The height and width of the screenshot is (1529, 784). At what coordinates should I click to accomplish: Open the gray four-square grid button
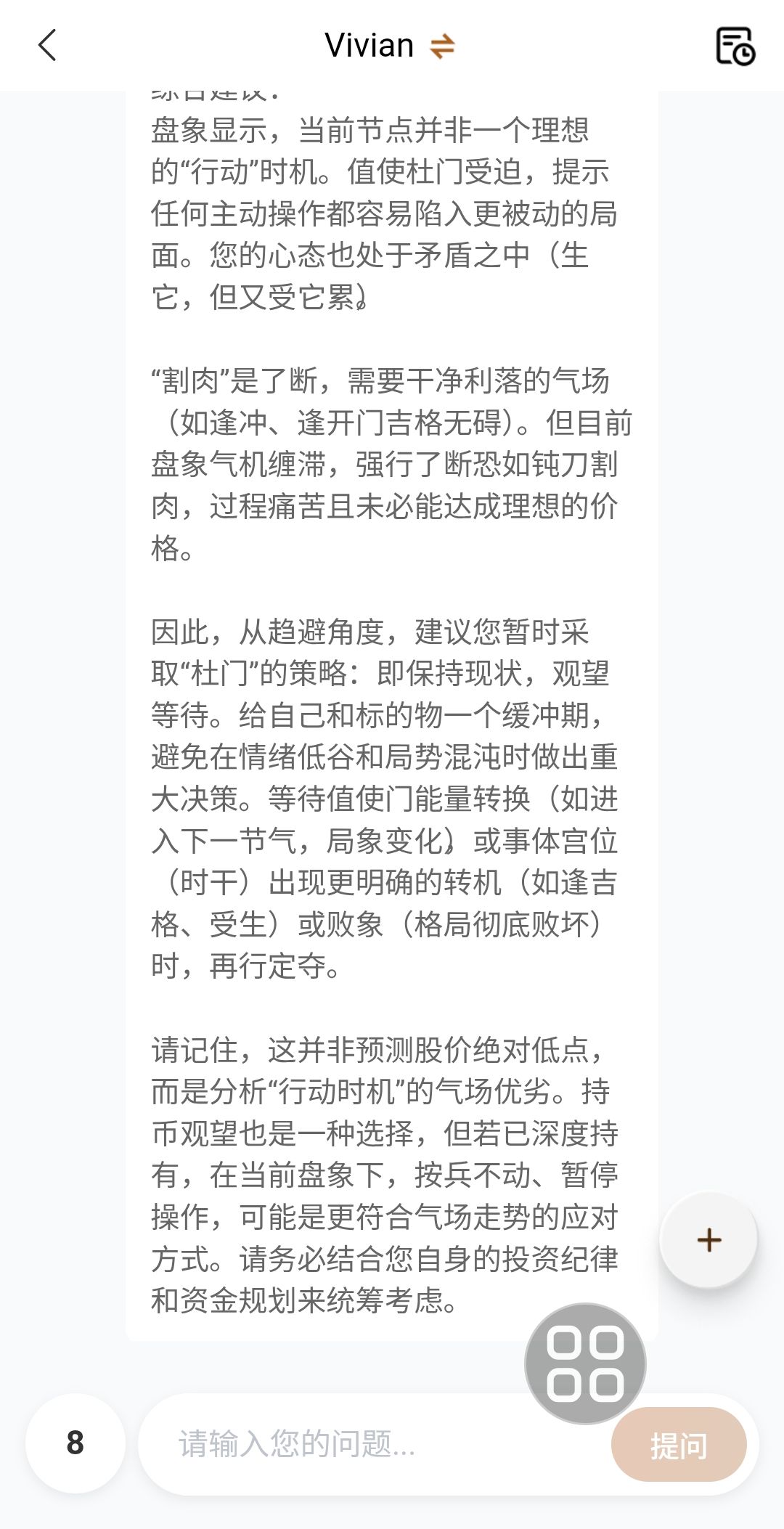[585, 1363]
